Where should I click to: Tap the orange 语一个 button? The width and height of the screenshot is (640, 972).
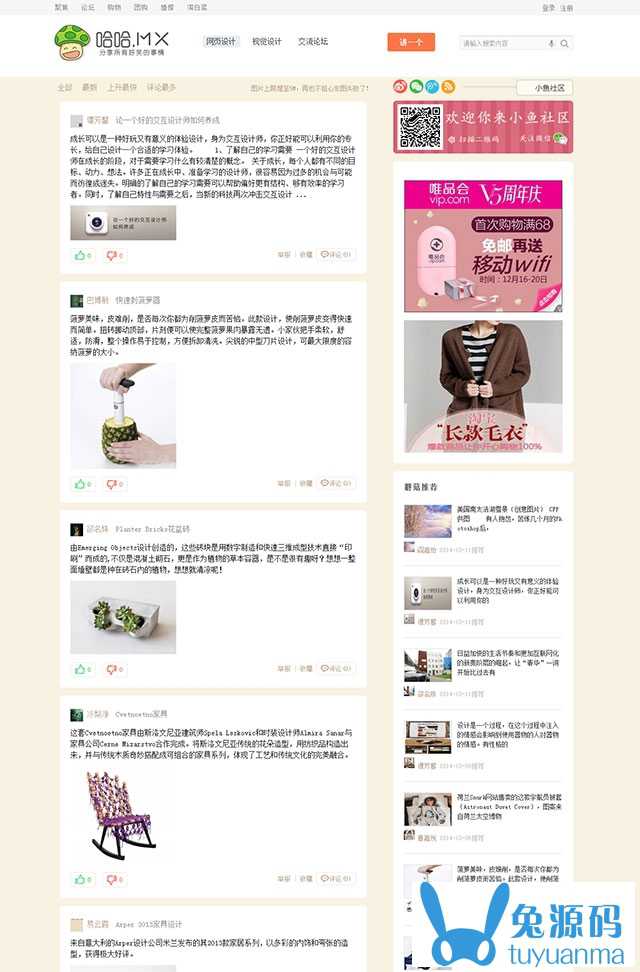[411, 42]
